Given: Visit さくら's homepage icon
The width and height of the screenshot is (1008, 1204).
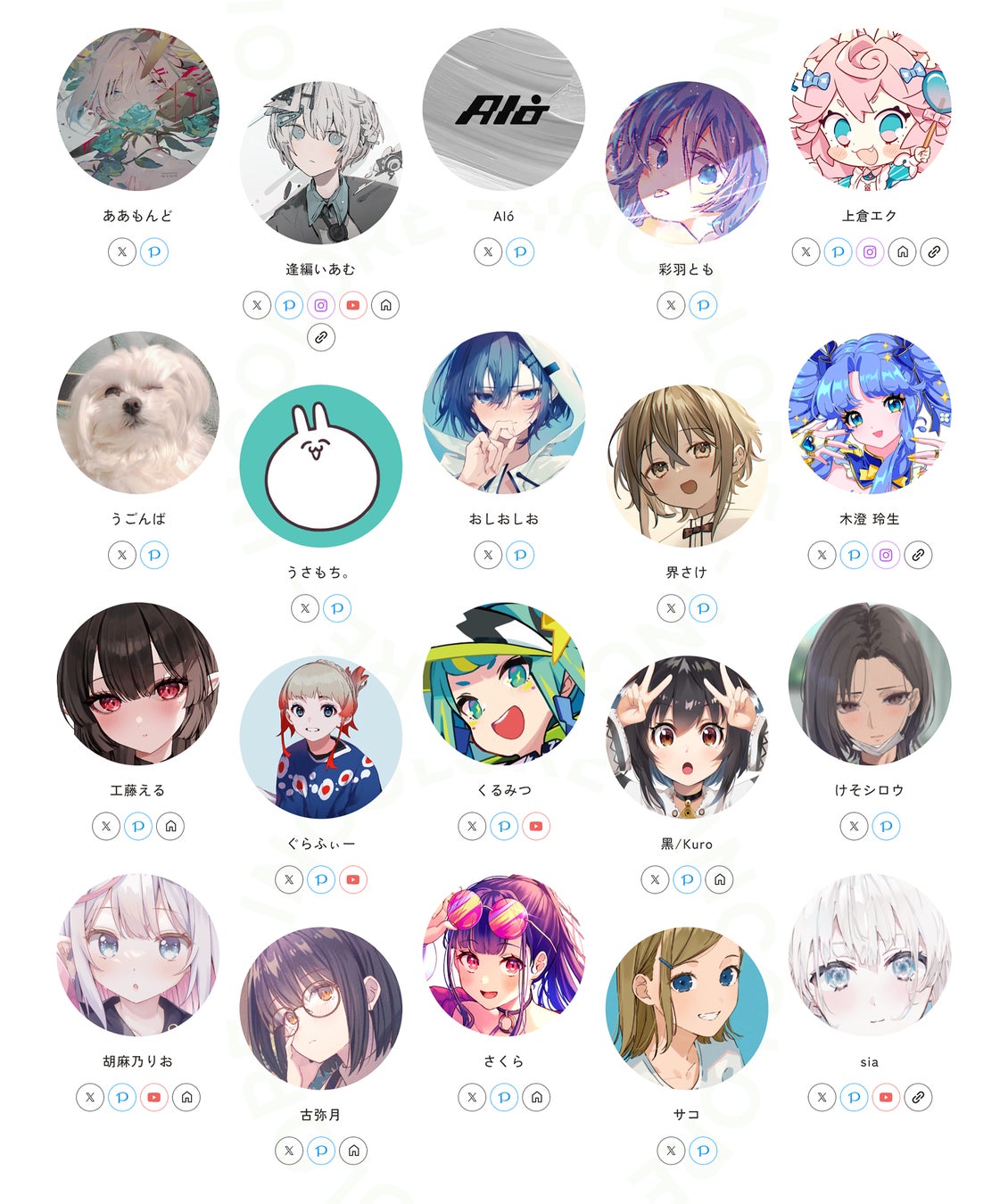Looking at the screenshot, I should point(536,1097).
